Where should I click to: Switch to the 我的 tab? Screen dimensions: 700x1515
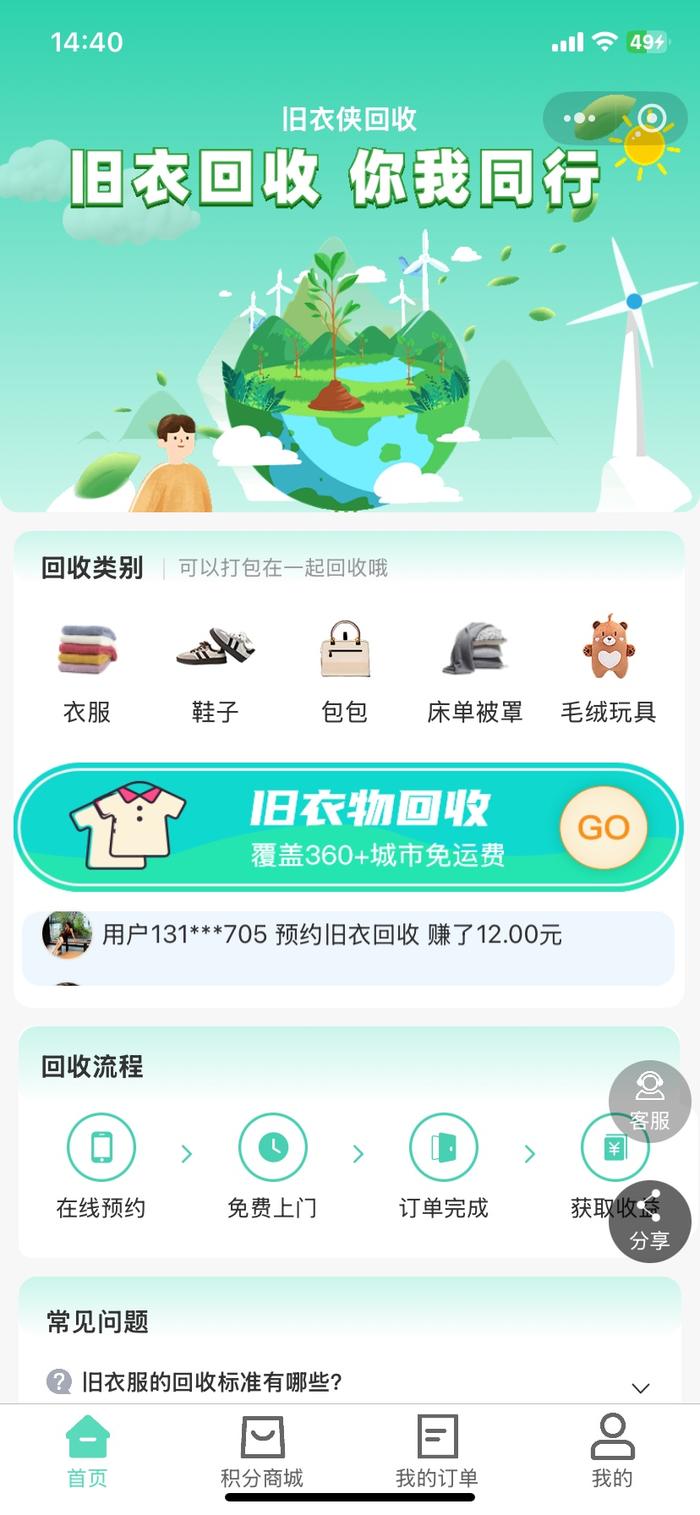tap(612, 1450)
